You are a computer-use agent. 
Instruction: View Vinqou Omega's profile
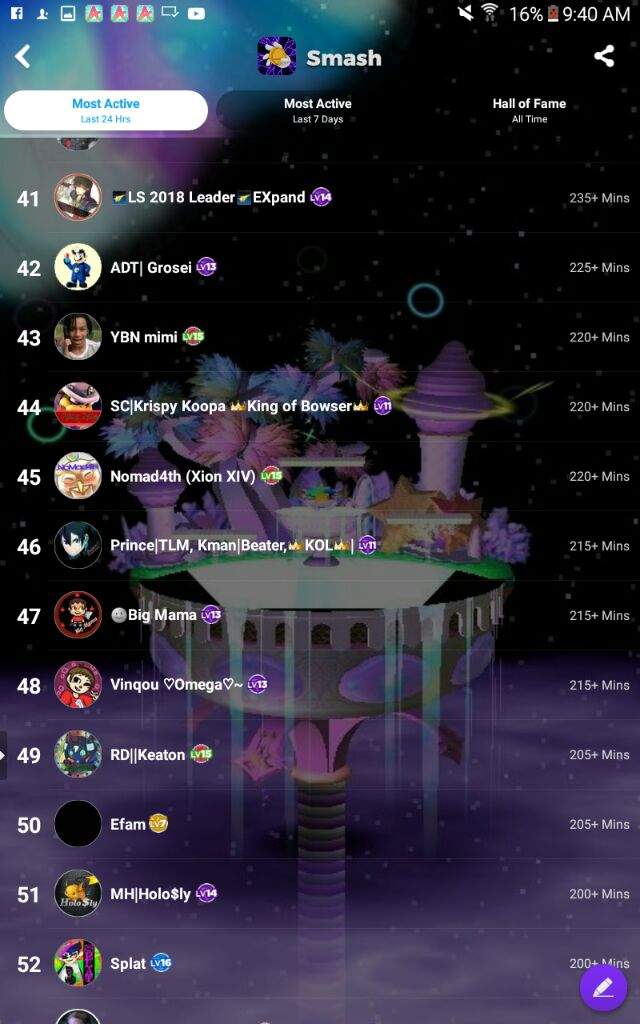coord(175,685)
